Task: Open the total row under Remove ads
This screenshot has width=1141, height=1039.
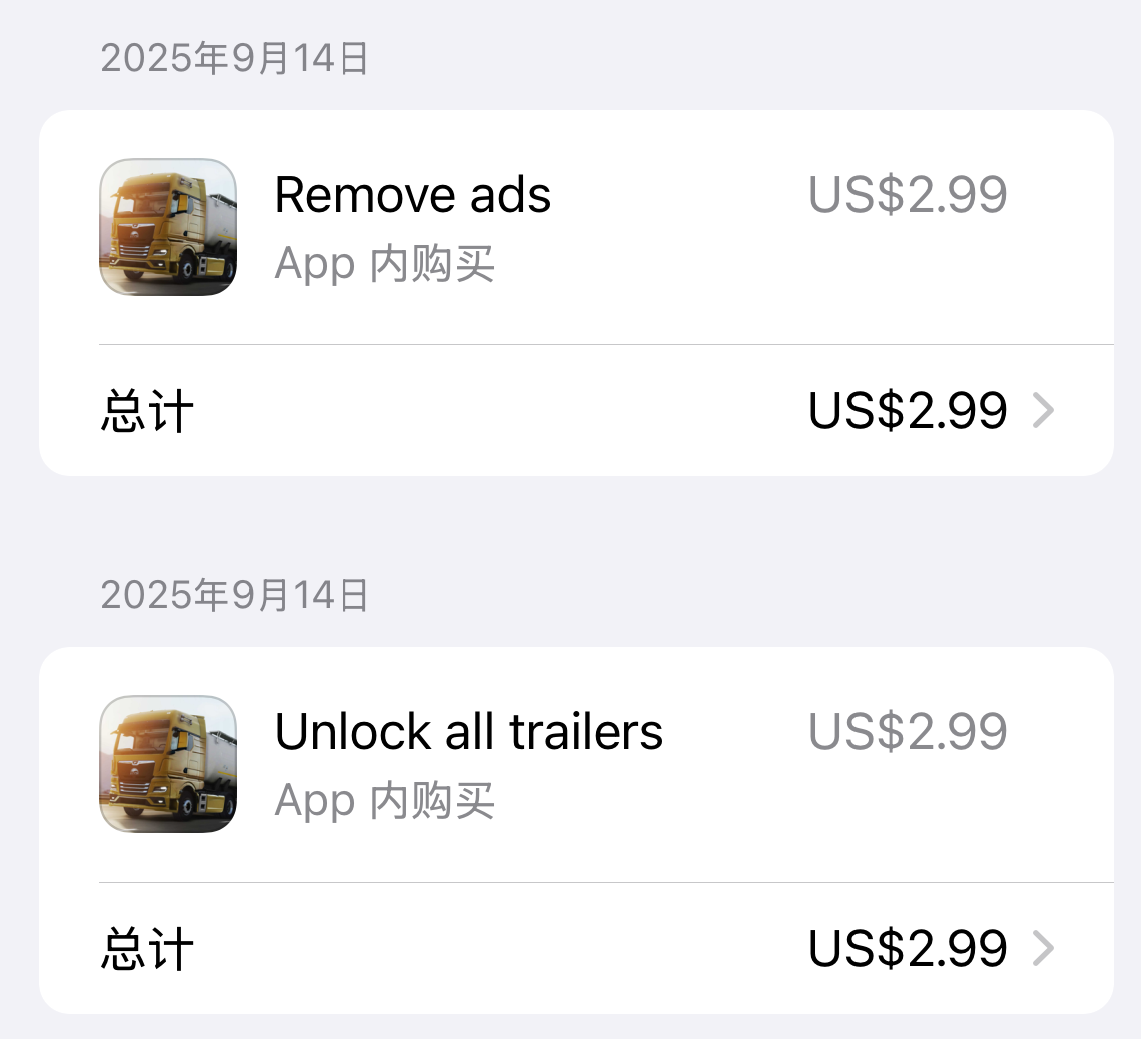Action: pos(576,411)
